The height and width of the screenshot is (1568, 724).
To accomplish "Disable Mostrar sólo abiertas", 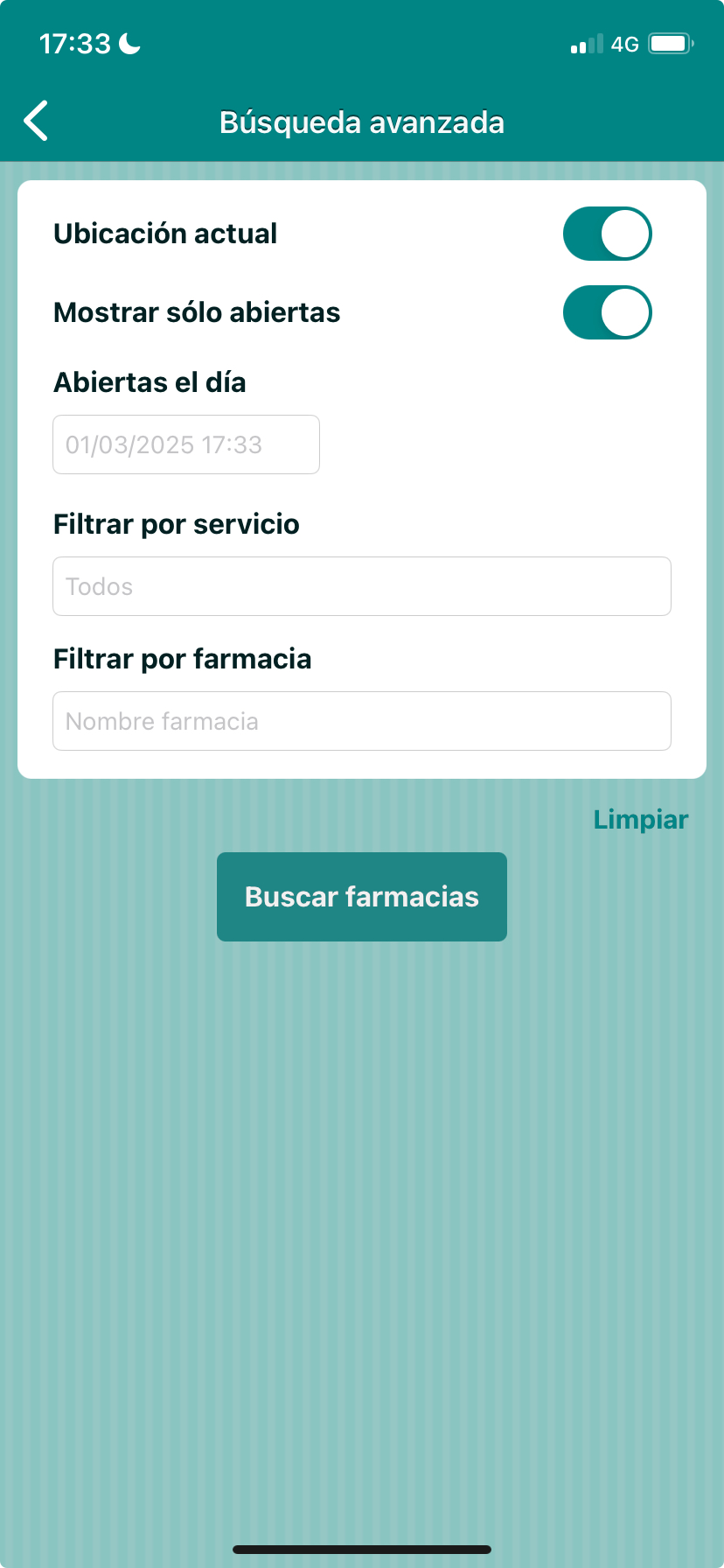I will pos(608,312).
